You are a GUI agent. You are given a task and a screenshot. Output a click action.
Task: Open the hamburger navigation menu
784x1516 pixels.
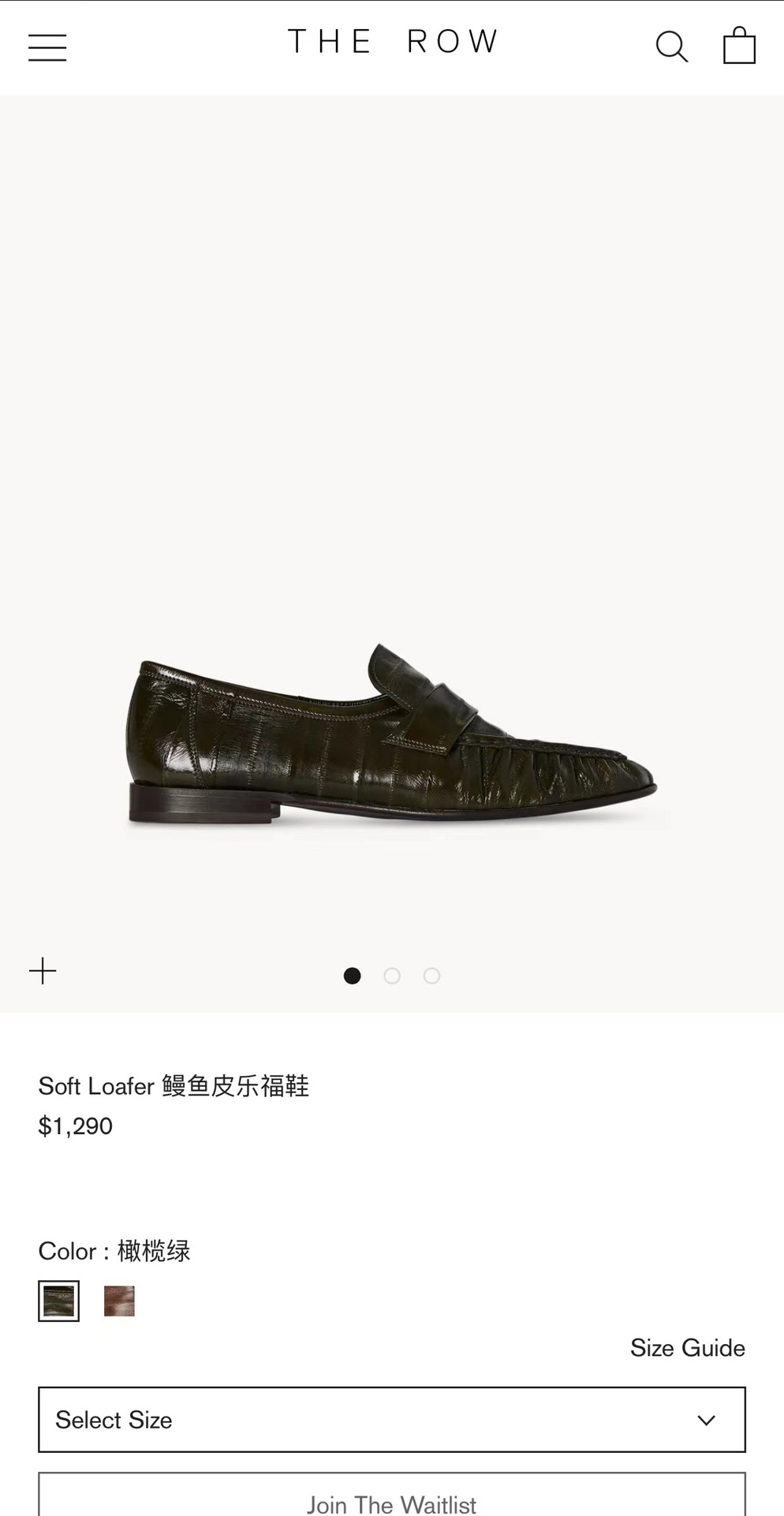point(47,47)
